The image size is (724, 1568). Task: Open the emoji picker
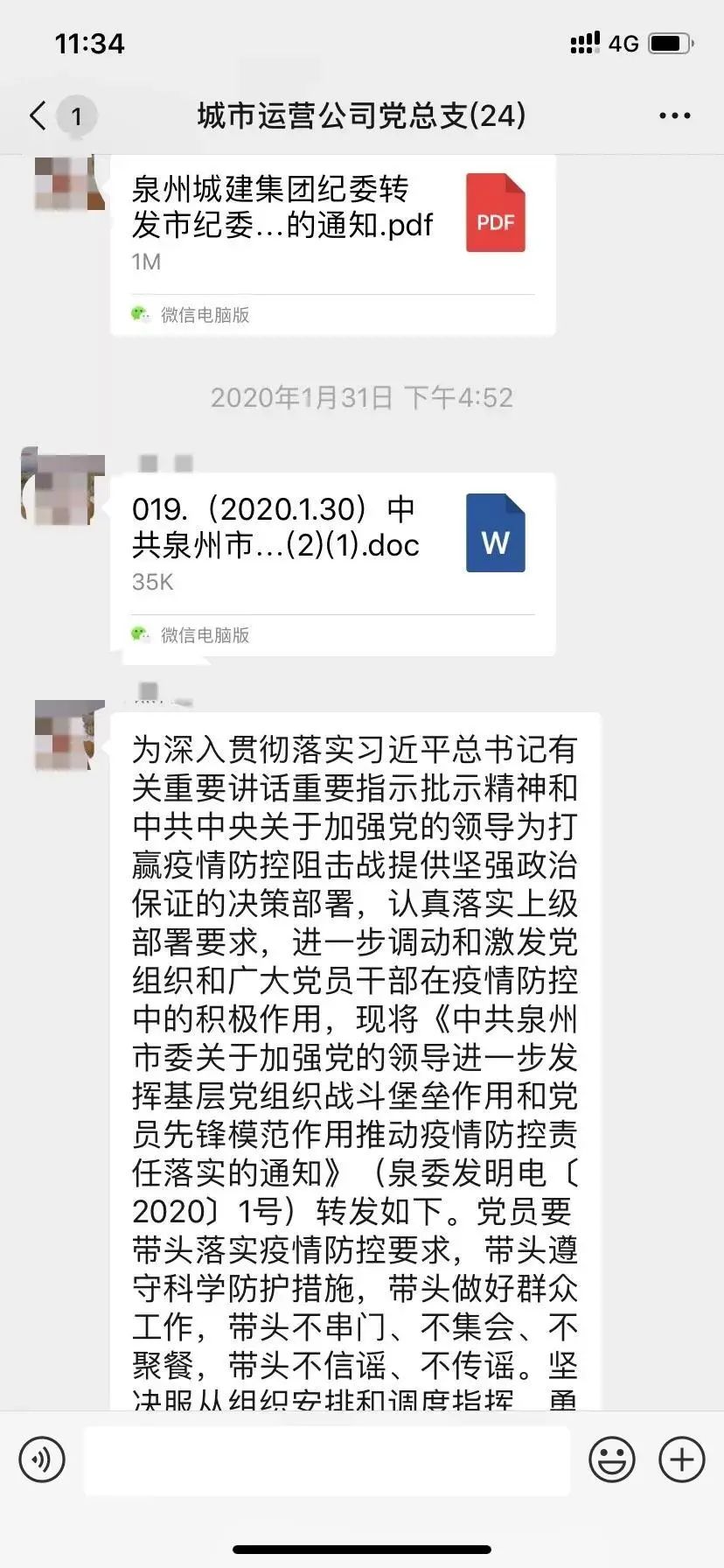[x=612, y=1459]
